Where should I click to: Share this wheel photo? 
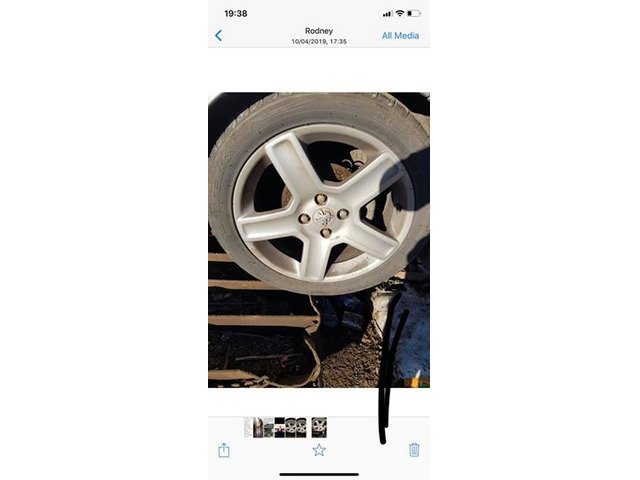[224, 450]
